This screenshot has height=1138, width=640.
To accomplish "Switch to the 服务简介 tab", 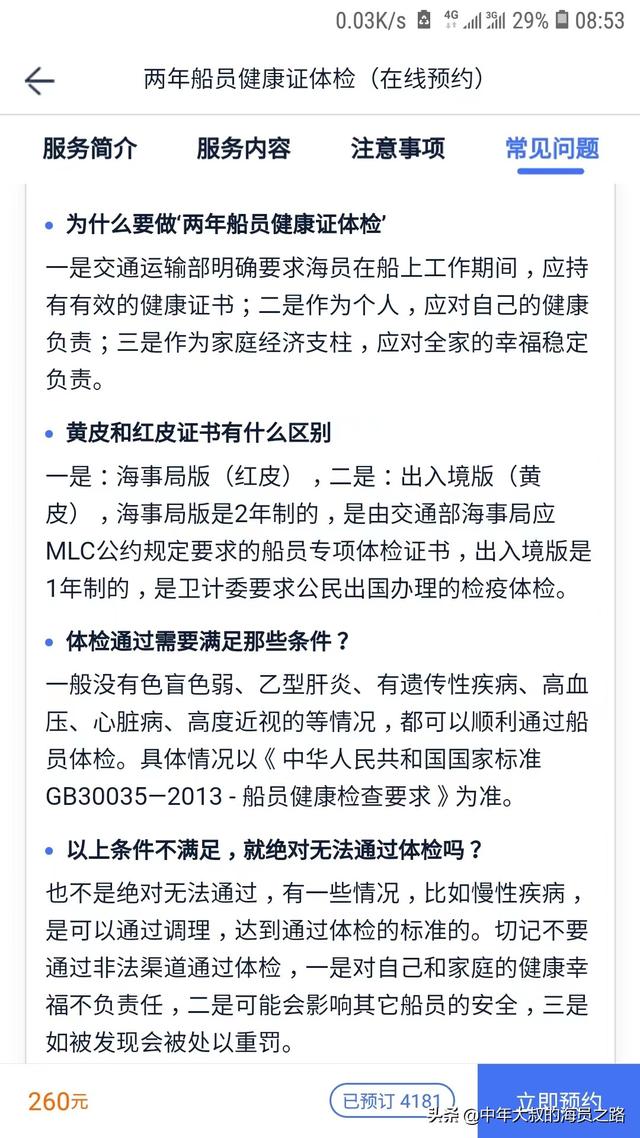I will tap(89, 149).
